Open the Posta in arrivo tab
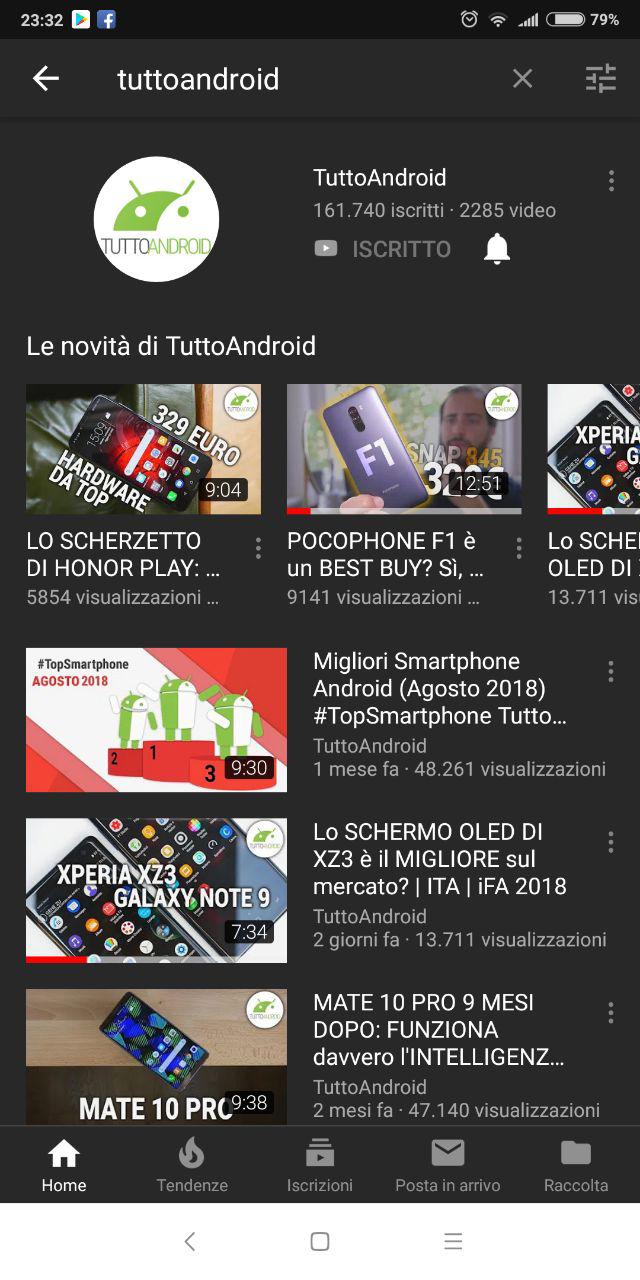This screenshot has height=1280, width=640. 448,1166
